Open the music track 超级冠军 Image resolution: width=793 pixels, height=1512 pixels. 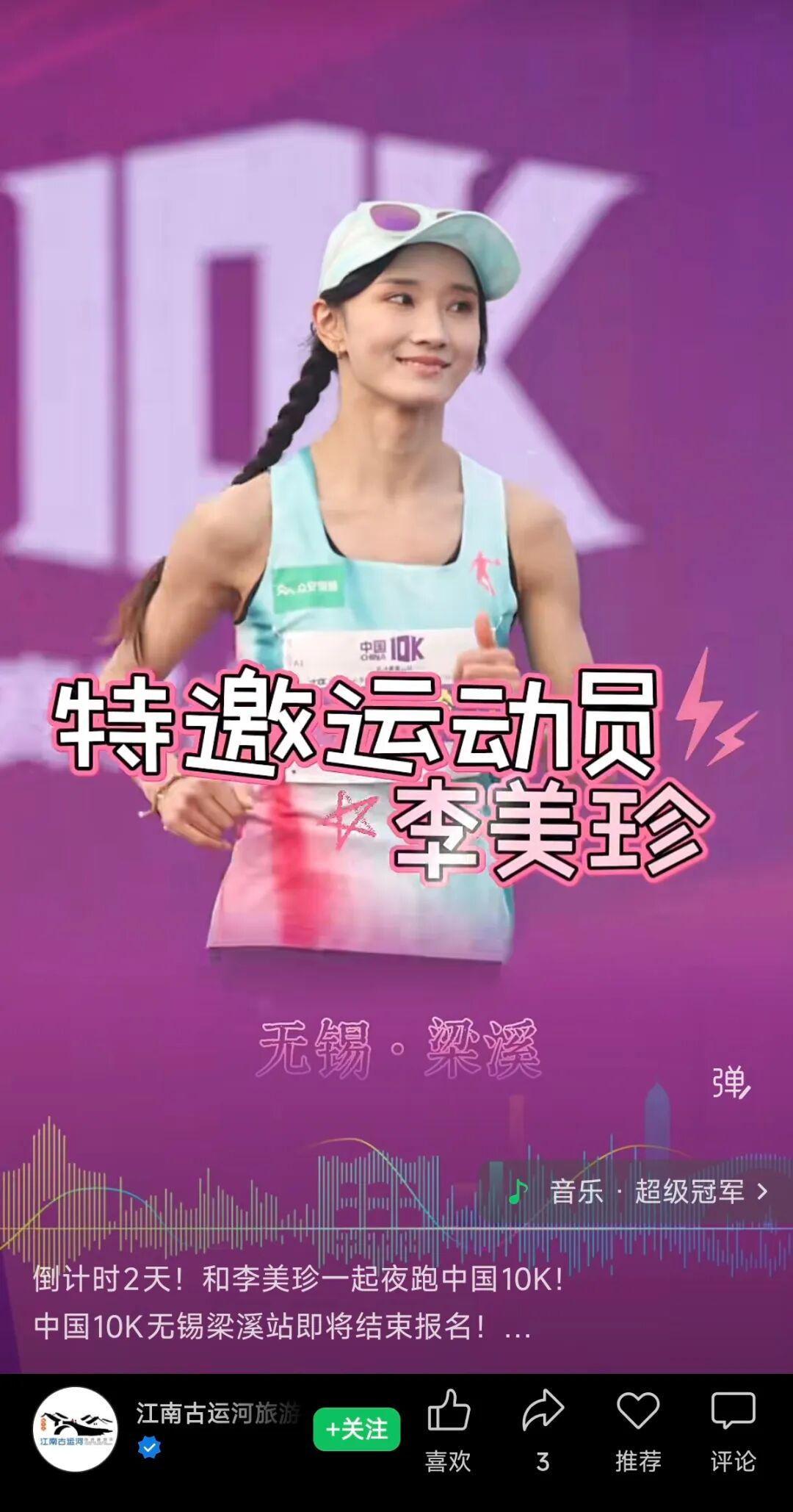pos(636,1192)
